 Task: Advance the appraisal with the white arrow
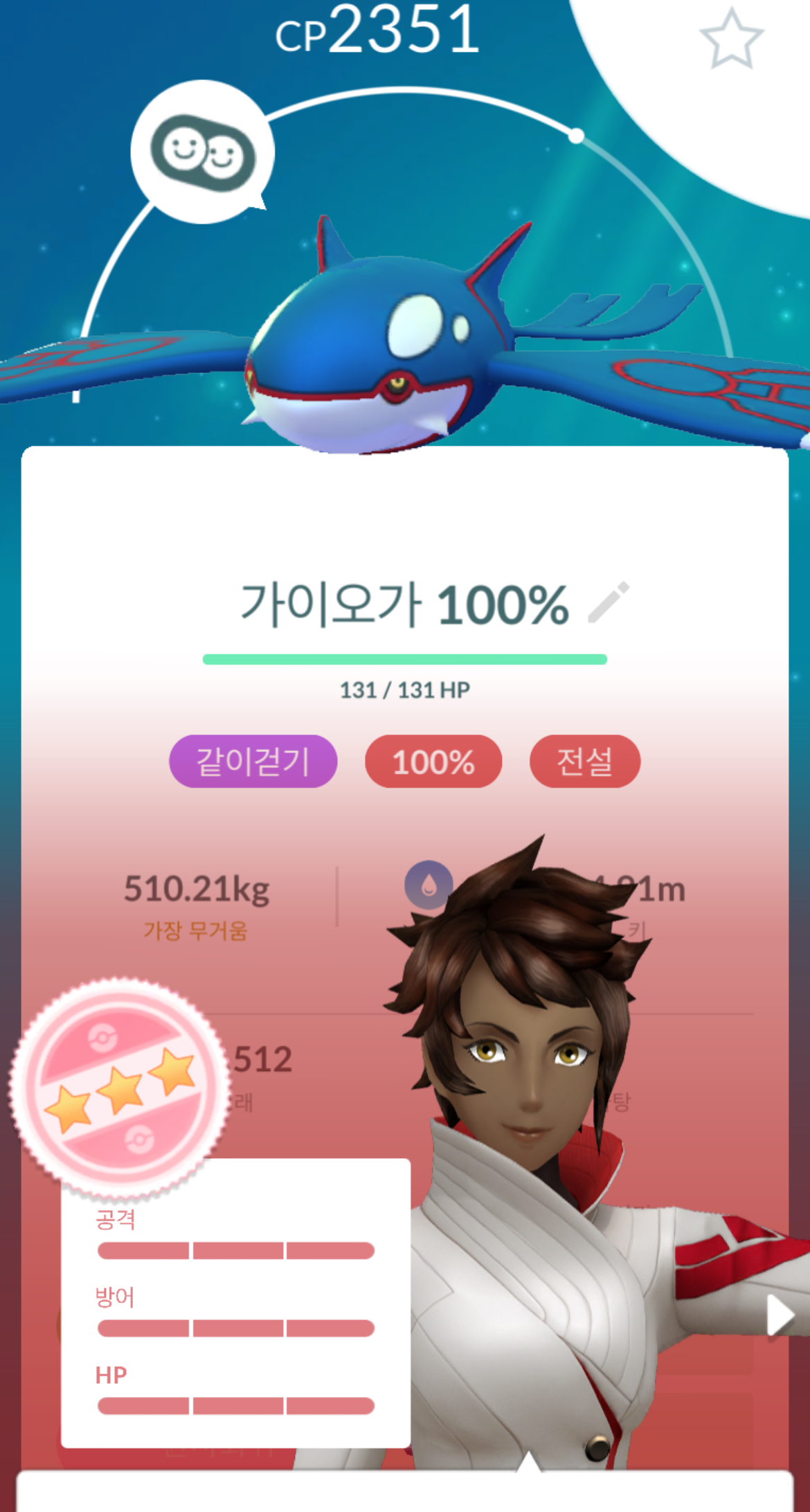click(780, 1314)
